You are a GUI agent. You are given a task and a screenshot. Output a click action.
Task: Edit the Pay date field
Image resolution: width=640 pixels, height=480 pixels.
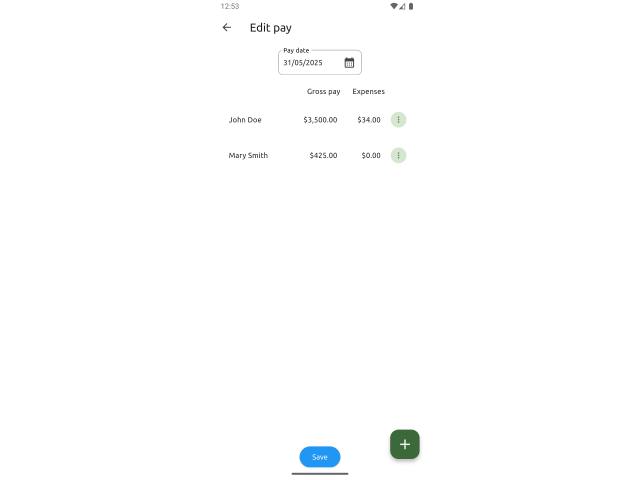tap(310, 63)
